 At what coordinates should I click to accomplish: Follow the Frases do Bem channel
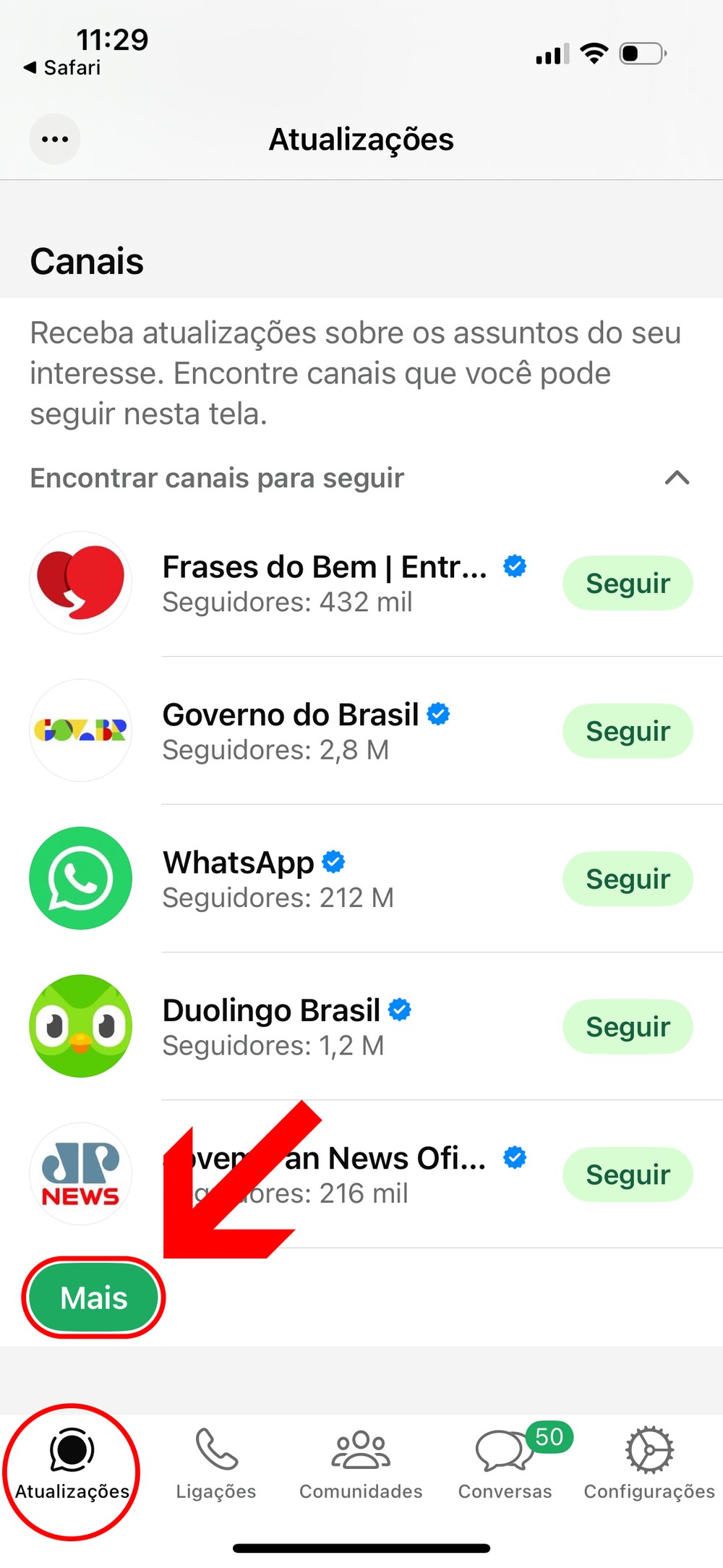pos(627,583)
